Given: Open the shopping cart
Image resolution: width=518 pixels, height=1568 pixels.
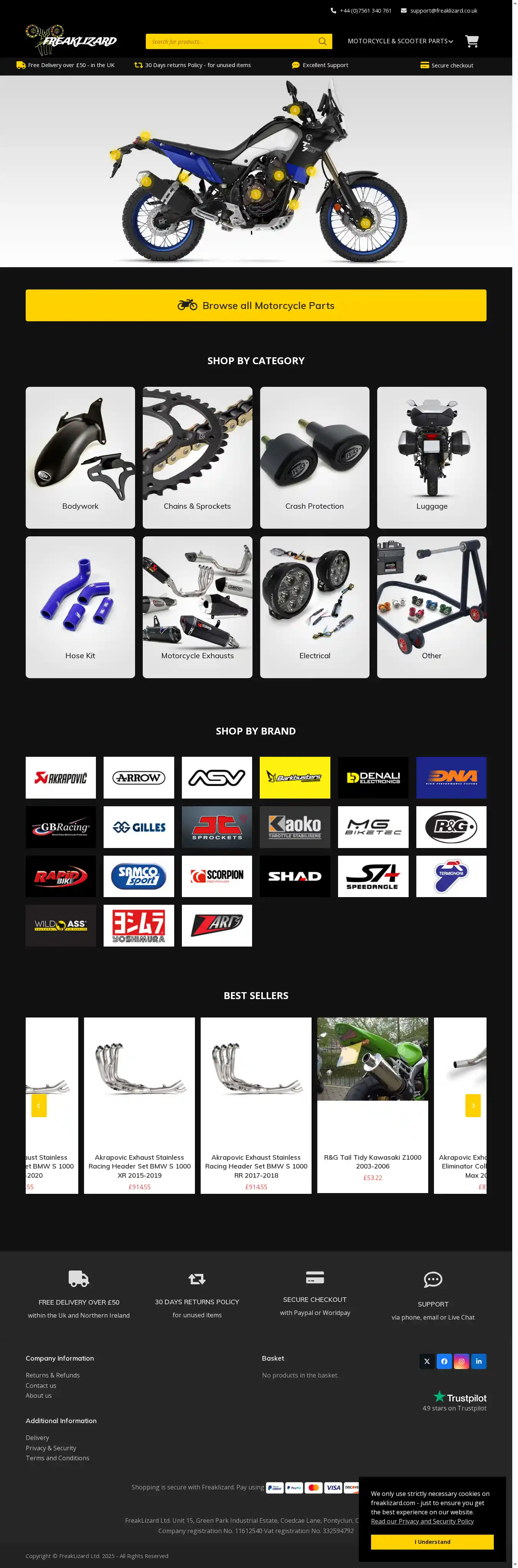Looking at the screenshot, I should (472, 41).
